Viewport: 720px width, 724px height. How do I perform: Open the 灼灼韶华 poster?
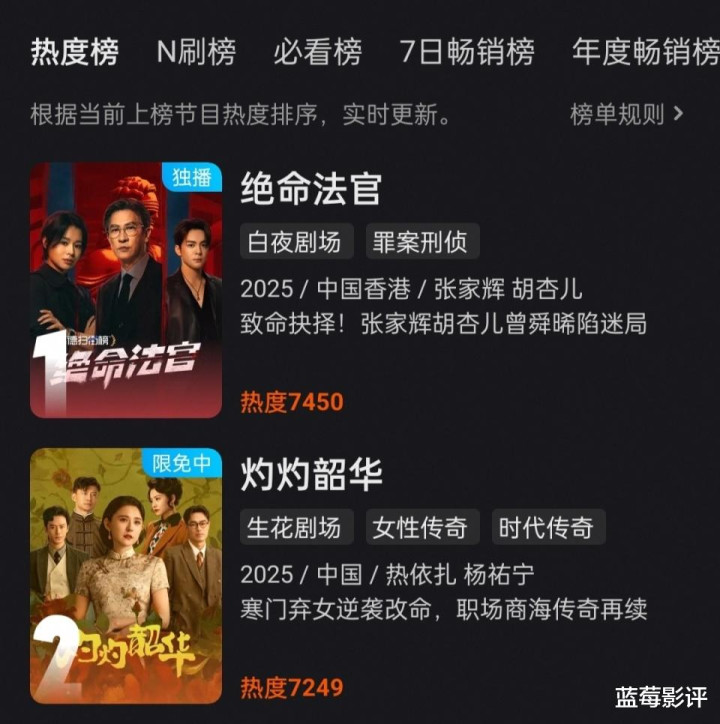tap(126, 575)
